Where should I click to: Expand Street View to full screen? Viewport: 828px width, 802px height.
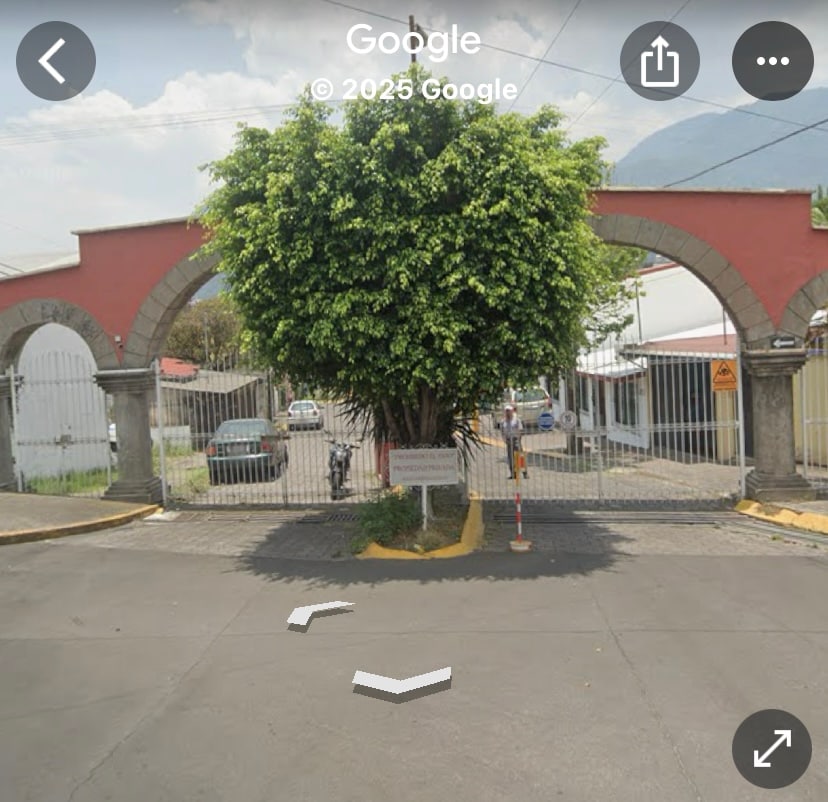tap(771, 749)
